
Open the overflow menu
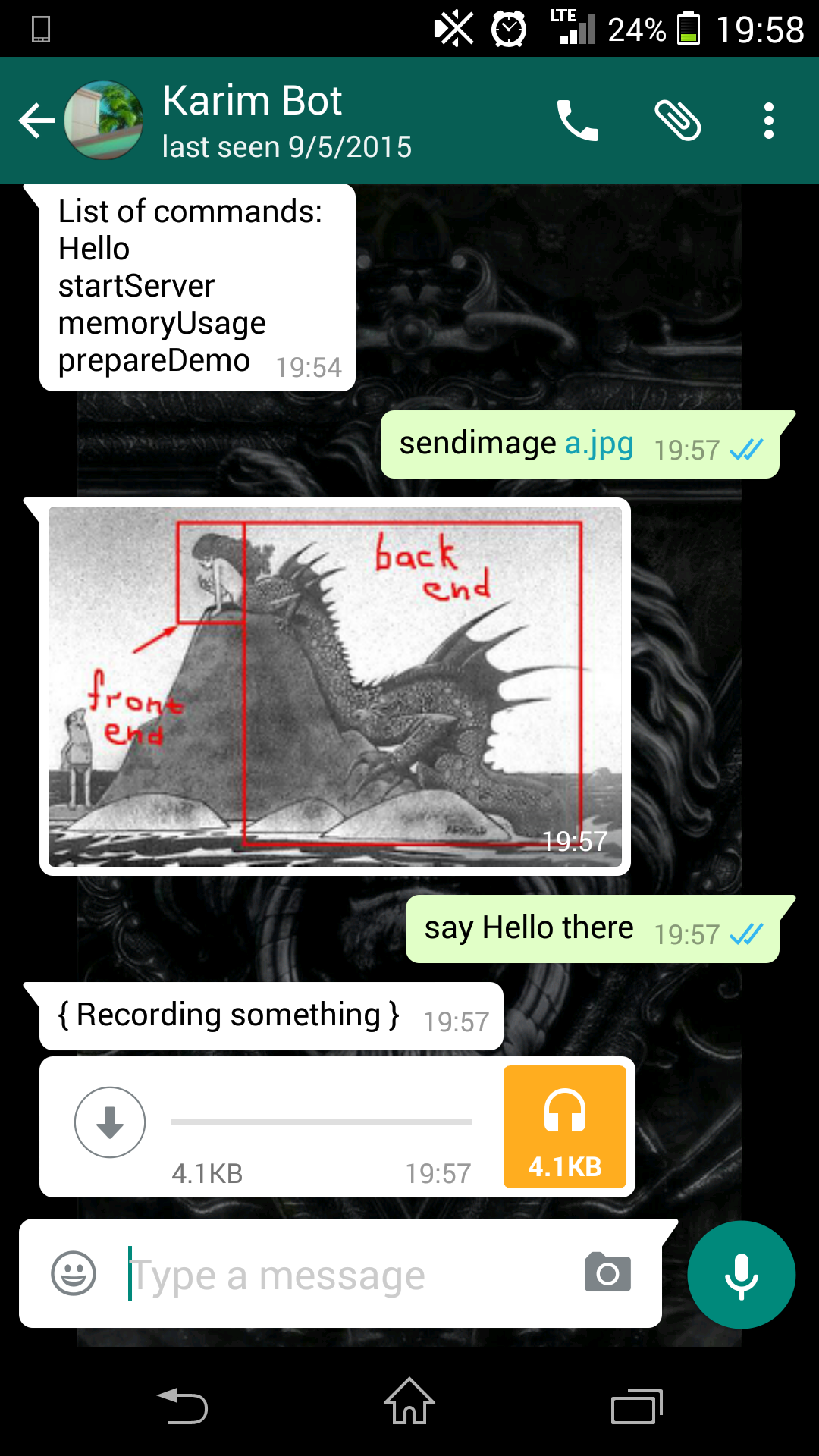(768, 121)
